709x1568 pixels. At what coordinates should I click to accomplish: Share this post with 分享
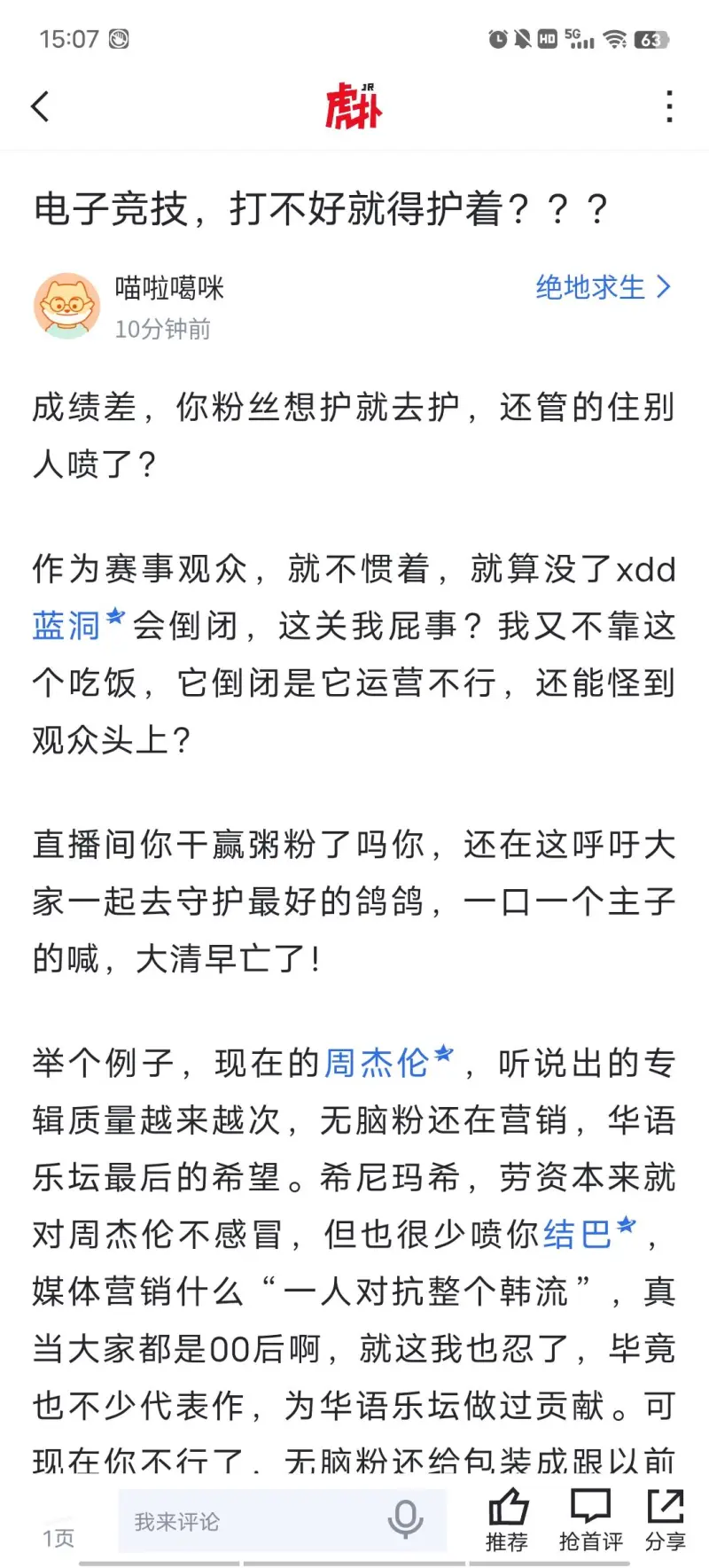(665, 1519)
